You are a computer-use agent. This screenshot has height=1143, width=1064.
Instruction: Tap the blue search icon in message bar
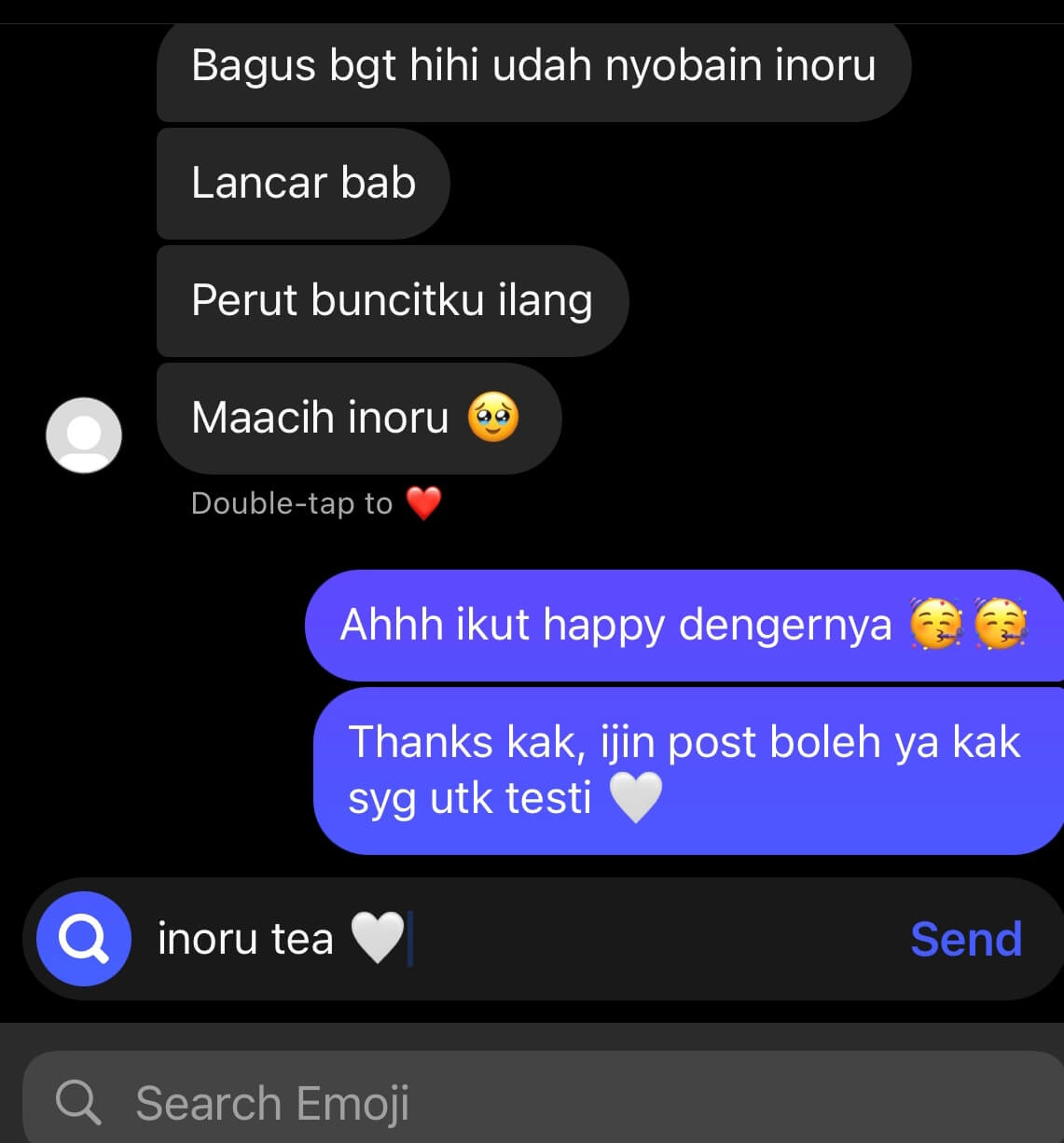coord(83,939)
